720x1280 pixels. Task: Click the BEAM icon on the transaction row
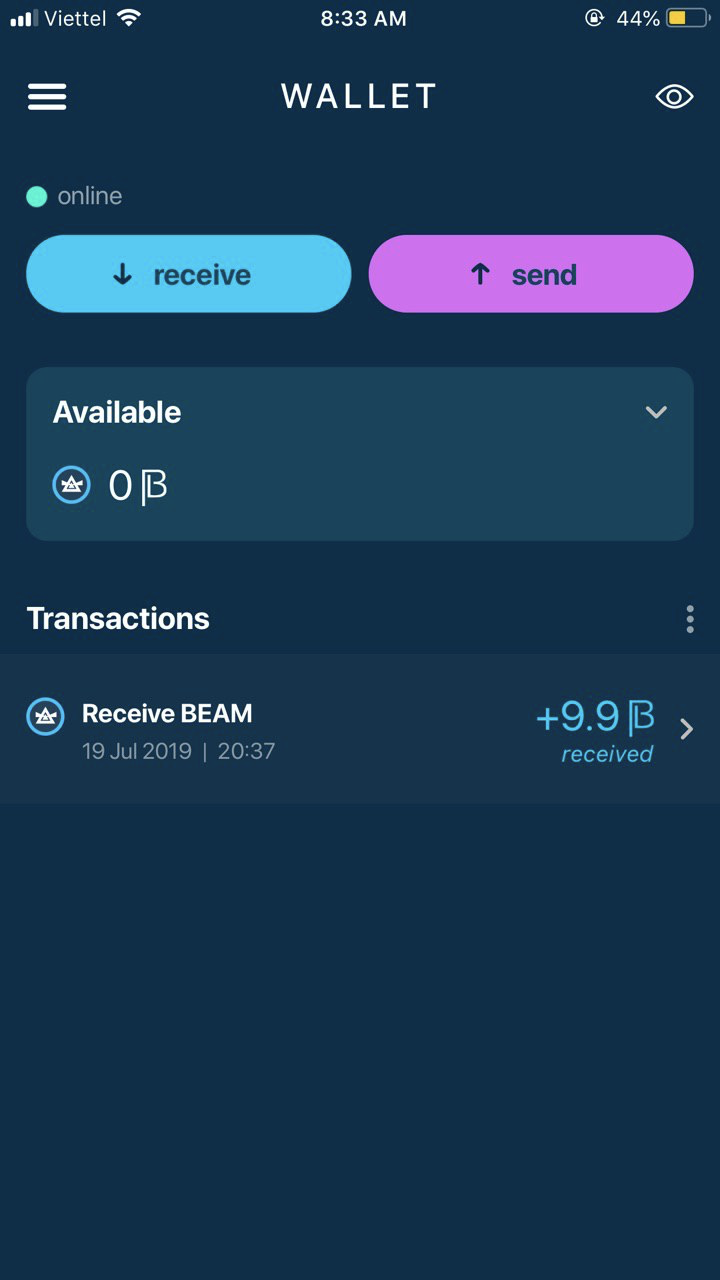tap(45, 715)
